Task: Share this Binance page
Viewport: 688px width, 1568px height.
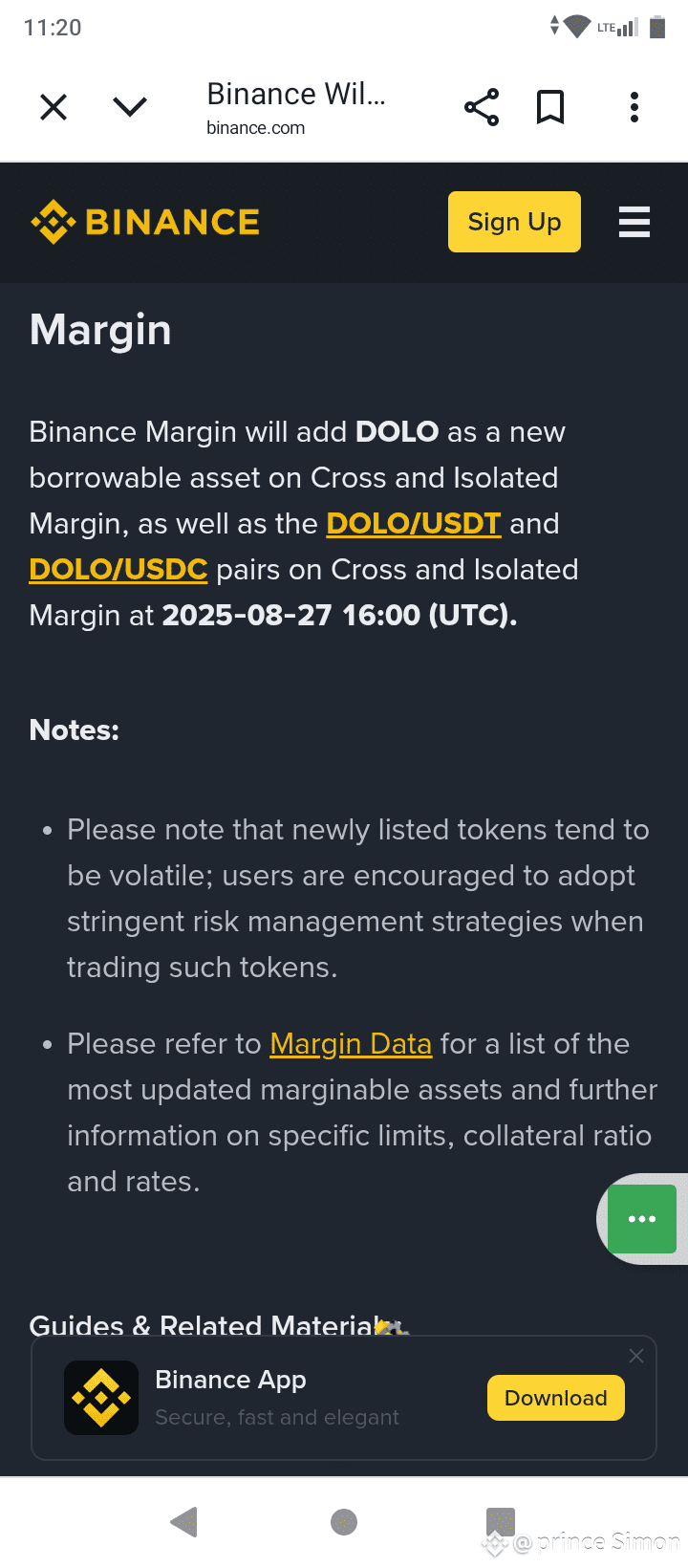Action: [482, 107]
